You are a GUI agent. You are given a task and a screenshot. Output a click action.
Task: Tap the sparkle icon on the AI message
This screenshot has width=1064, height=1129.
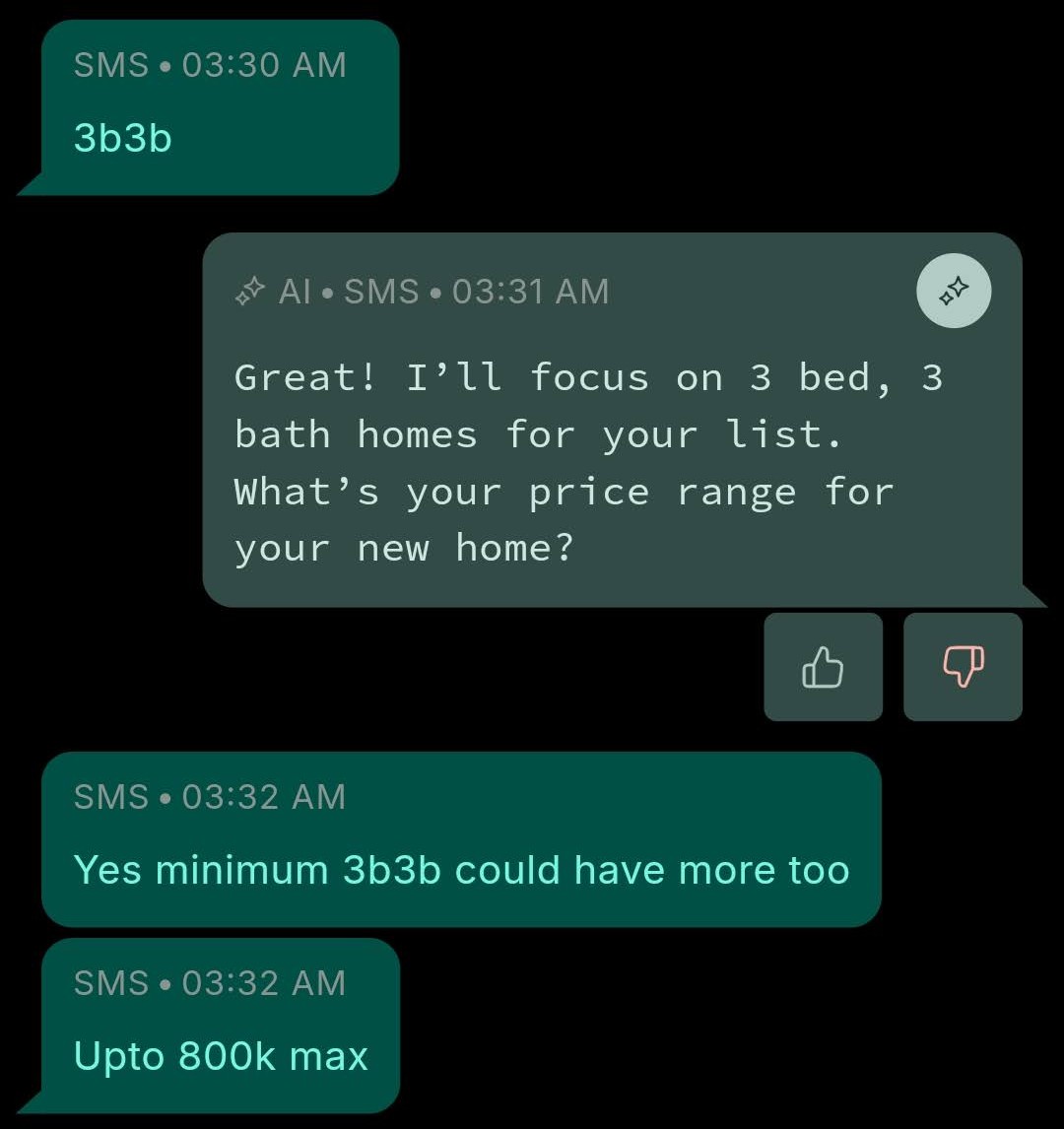click(953, 291)
